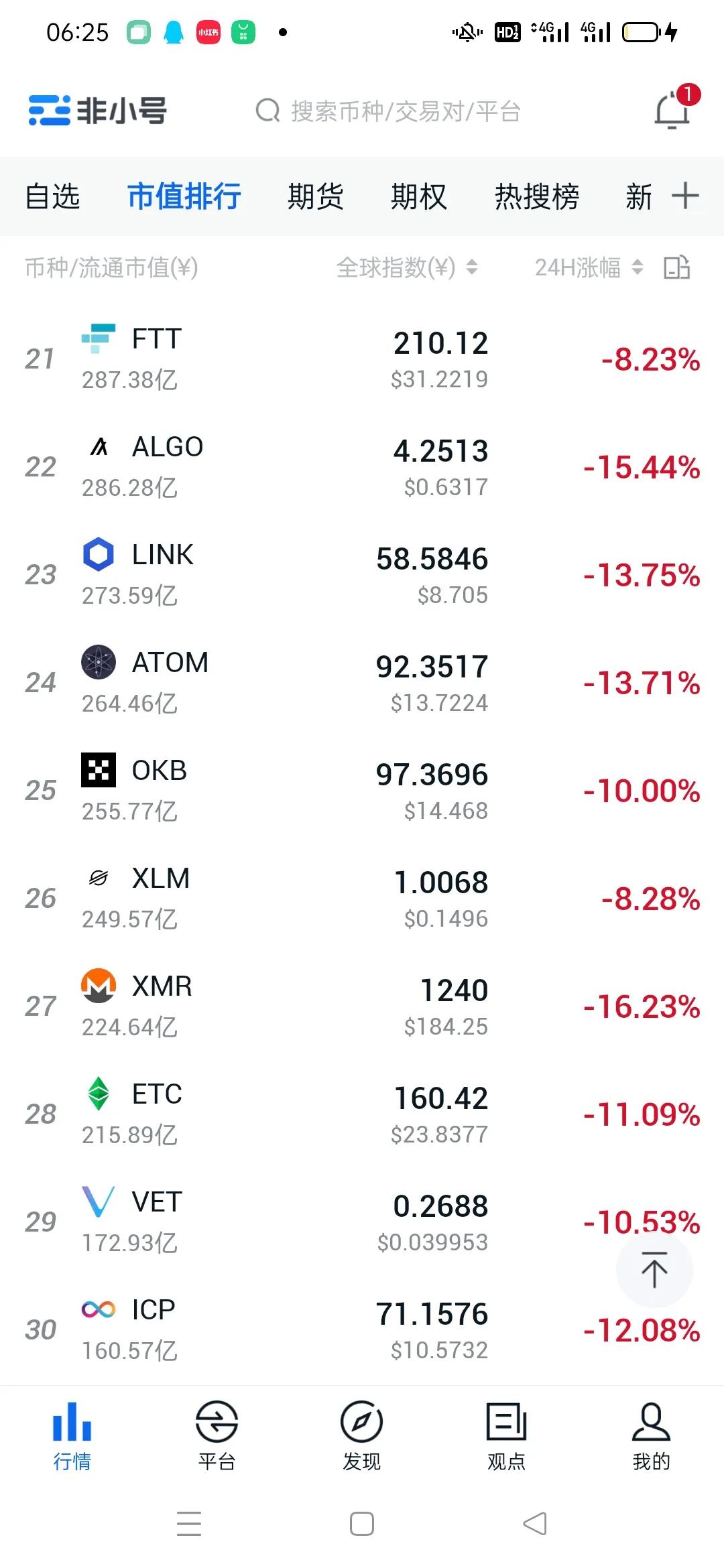Tap the ATOM Cosmos coin icon
724x1568 pixels.
pyautogui.click(x=98, y=663)
